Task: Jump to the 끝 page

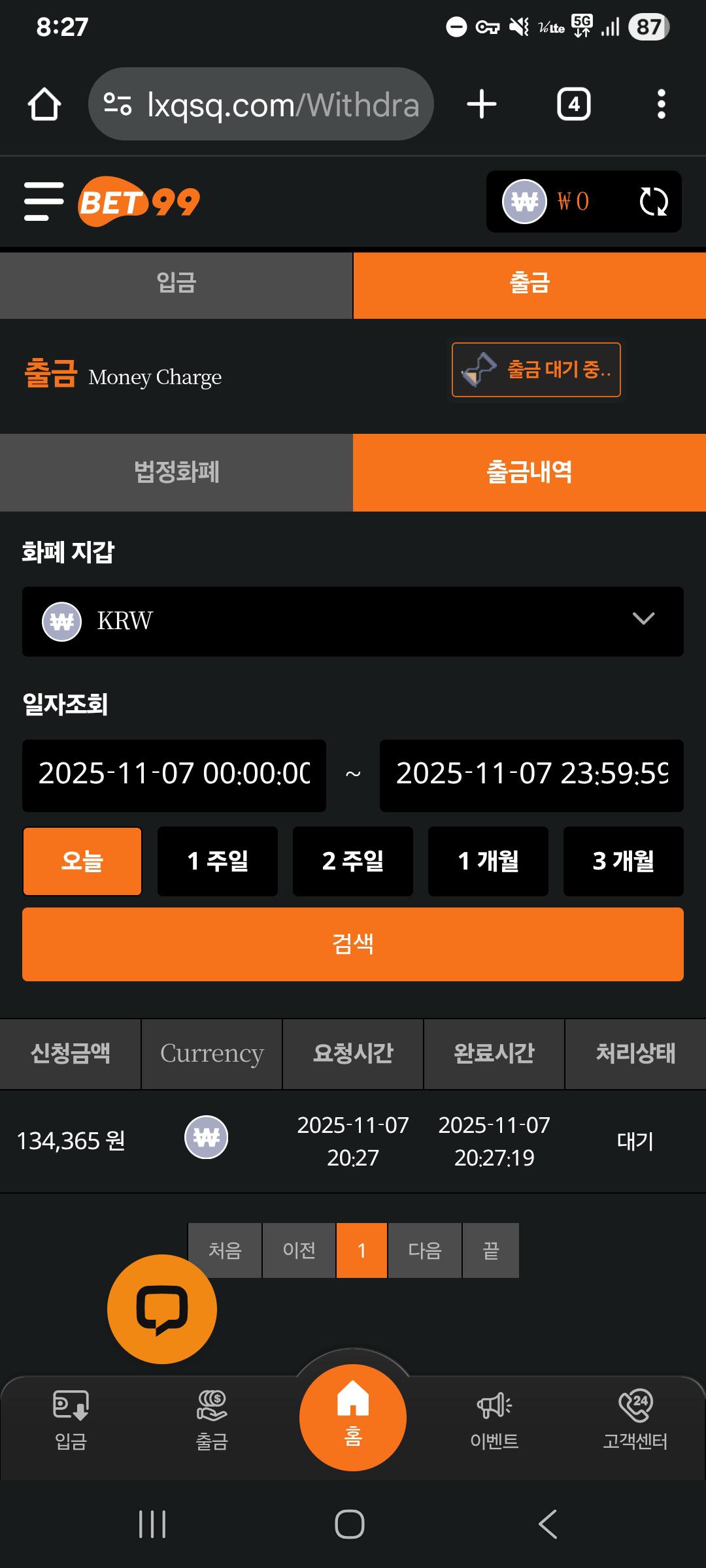Action: [491, 1250]
